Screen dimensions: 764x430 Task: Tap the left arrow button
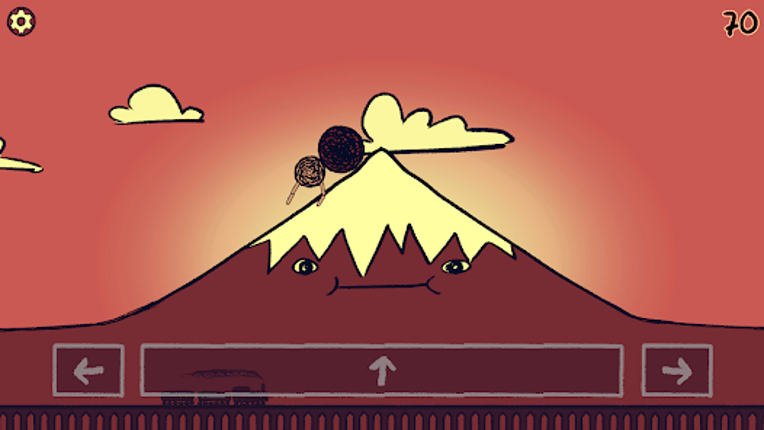click(x=89, y=371)
